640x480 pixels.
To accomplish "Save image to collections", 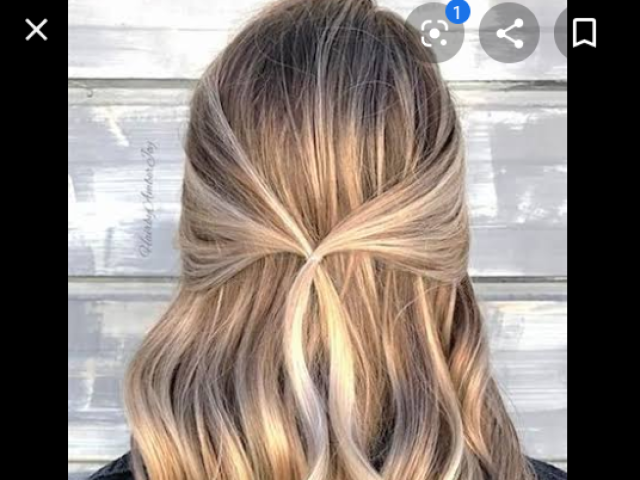I will point(584,33).
